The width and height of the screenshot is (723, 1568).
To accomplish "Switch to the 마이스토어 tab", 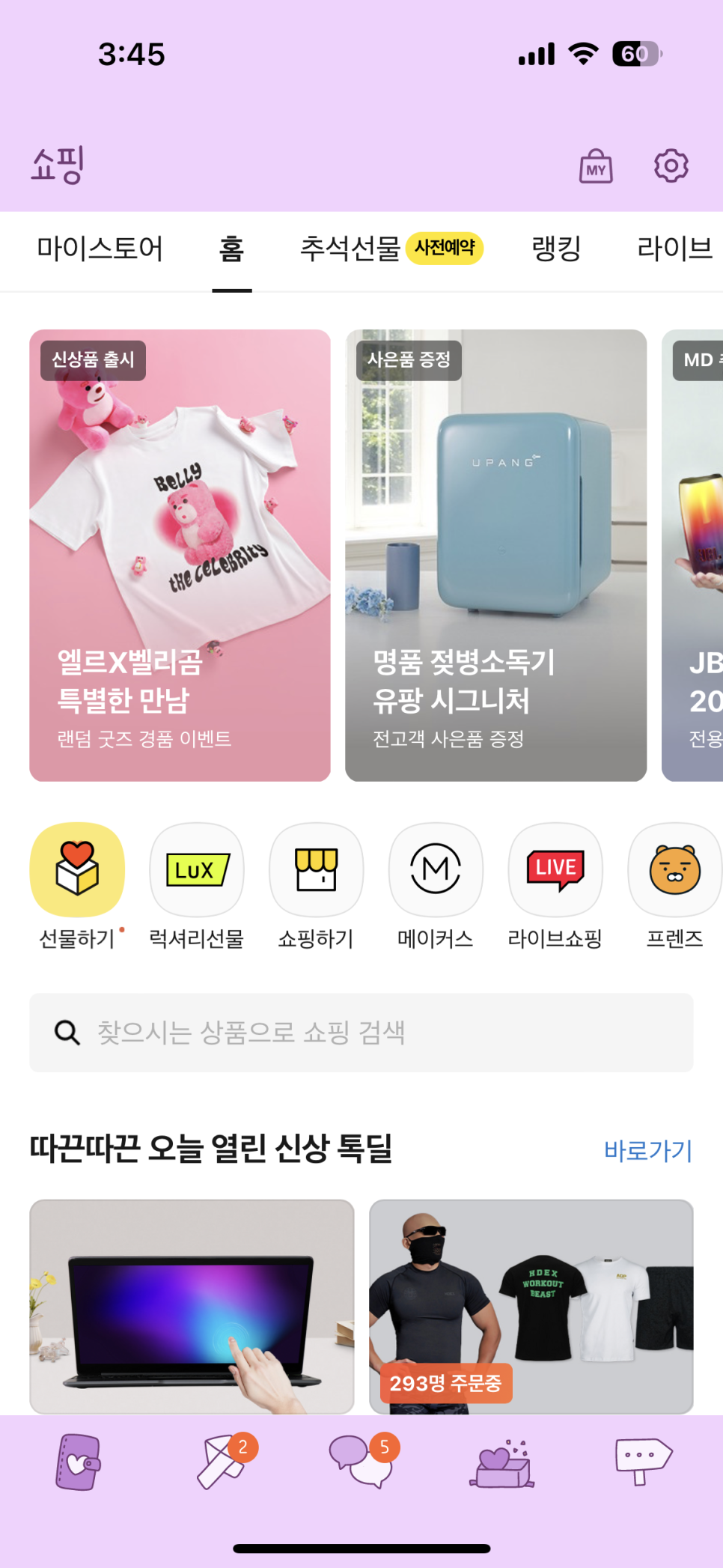I will tap(100, 249).
